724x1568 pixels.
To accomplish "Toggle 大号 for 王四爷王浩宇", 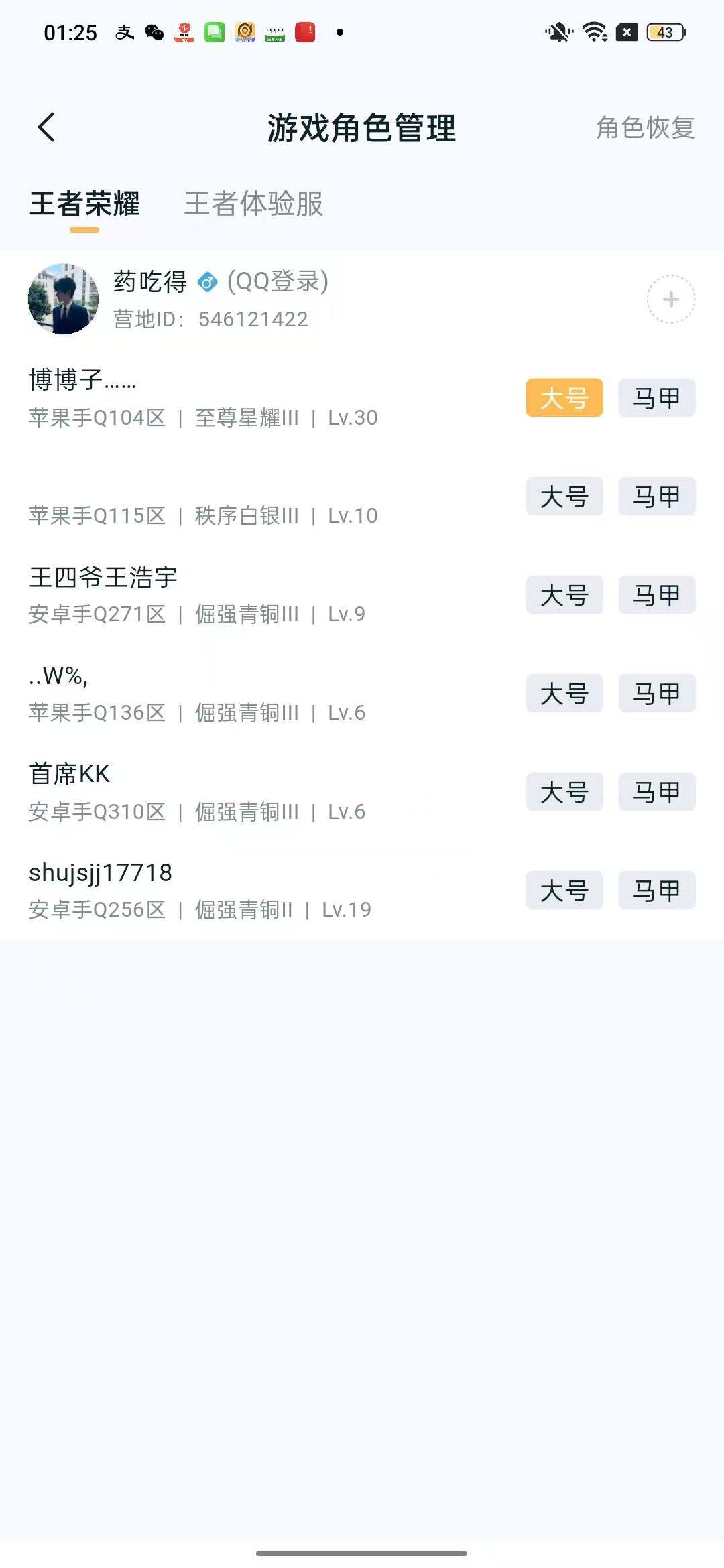I will click(564, 595).
